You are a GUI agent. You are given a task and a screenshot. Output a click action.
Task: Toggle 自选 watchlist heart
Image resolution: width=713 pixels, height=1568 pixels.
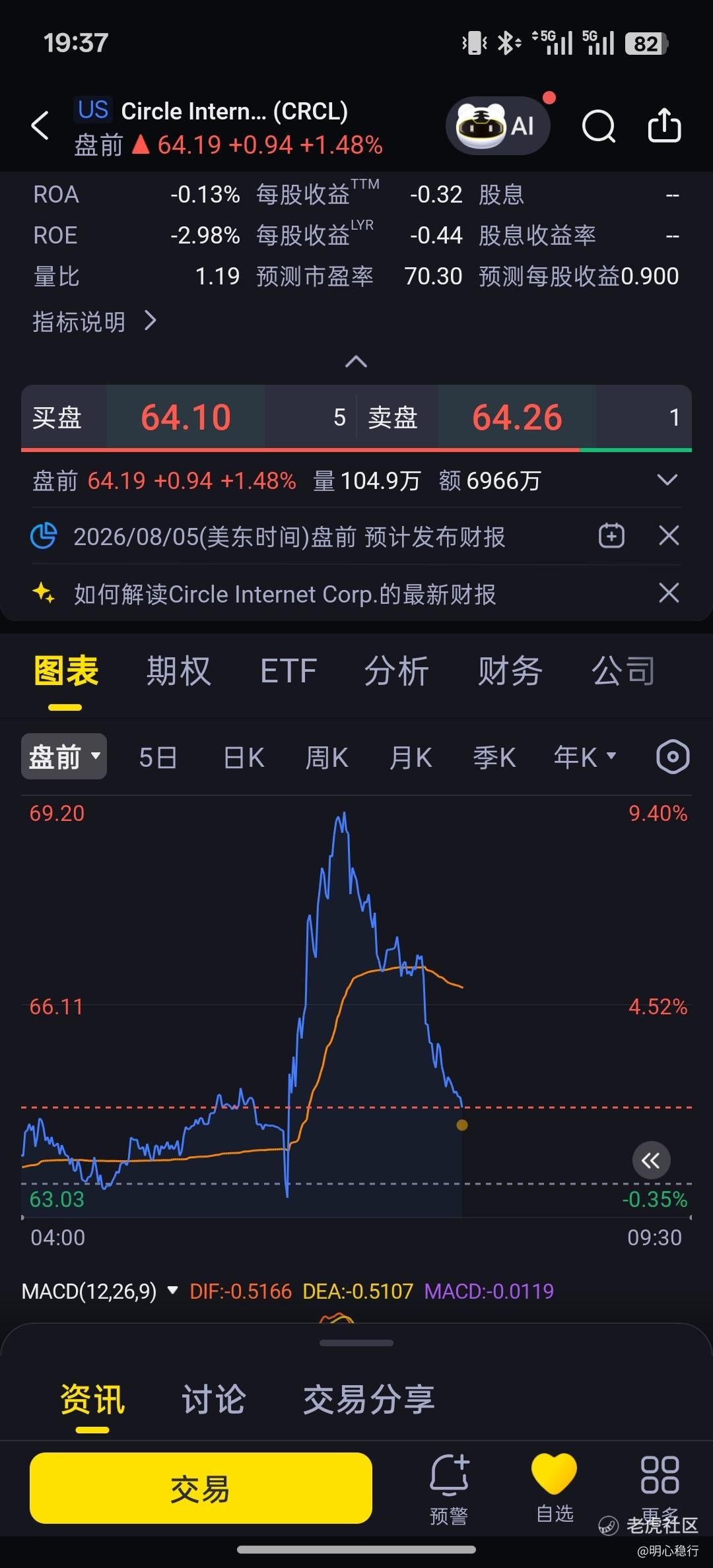click(555, 1489)
